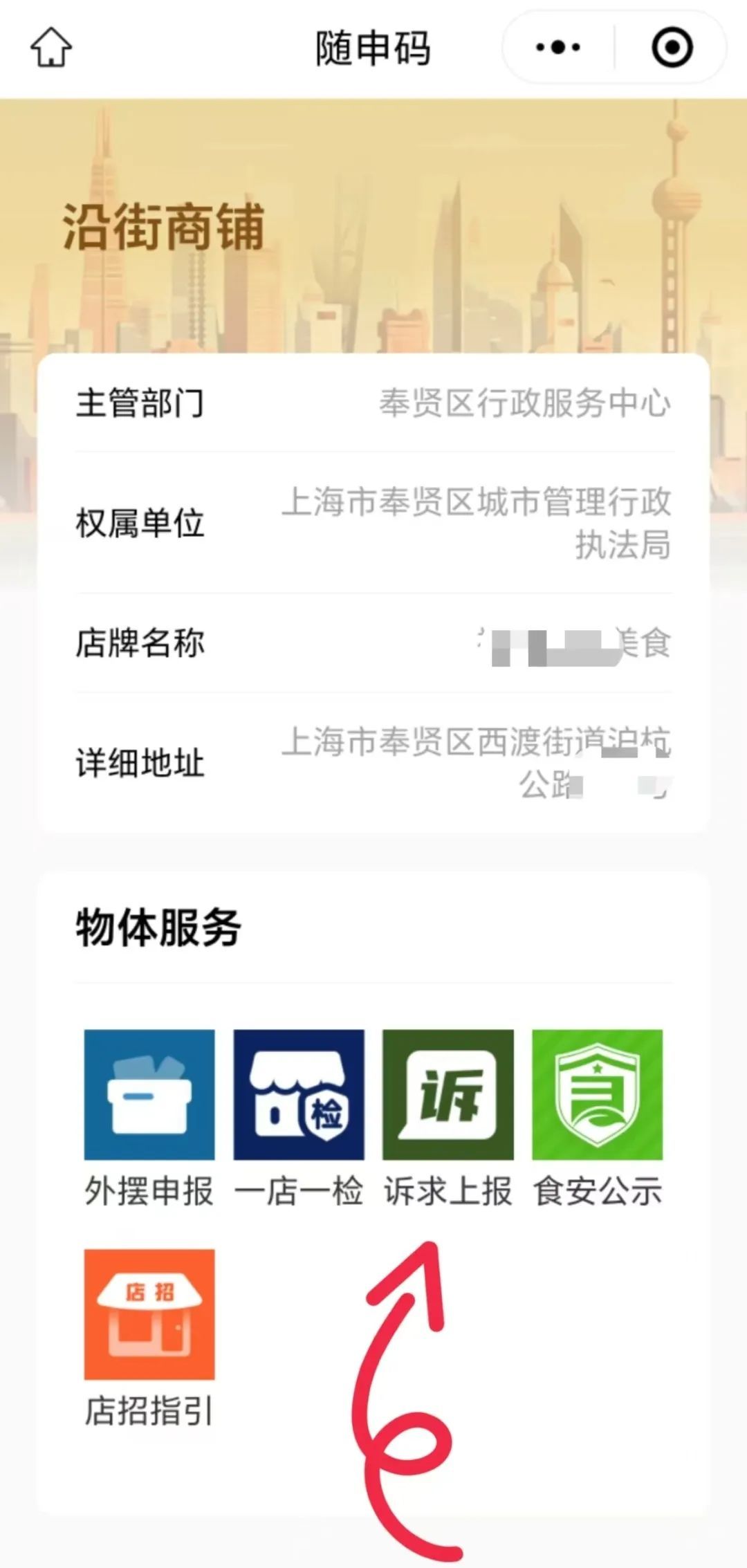Image resolution: width=747 pixels, height=1568 pixels.
Task: Go to the mini program home
Action: [51, 48]
